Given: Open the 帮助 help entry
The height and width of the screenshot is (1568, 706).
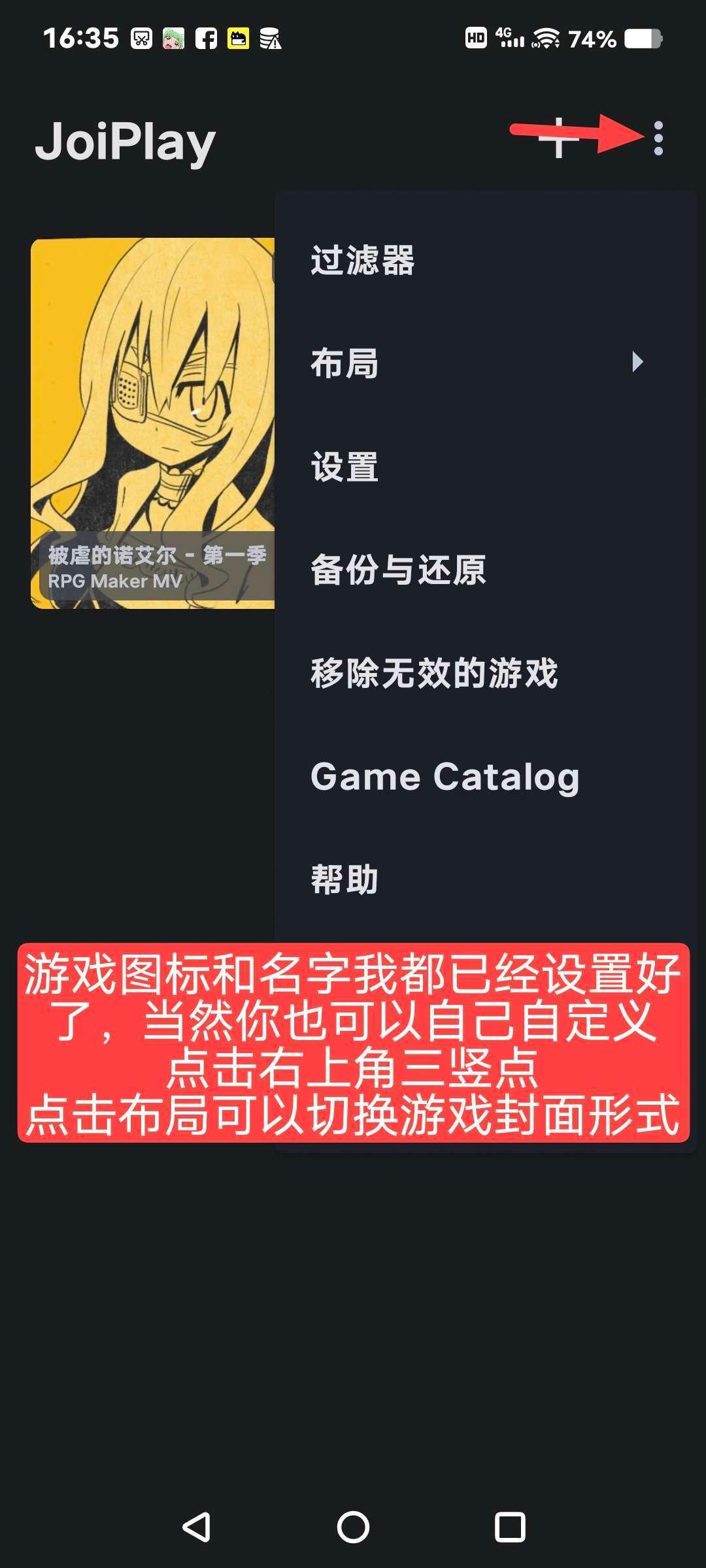Looking at the screenshot, I should click(x=345, y=879).
